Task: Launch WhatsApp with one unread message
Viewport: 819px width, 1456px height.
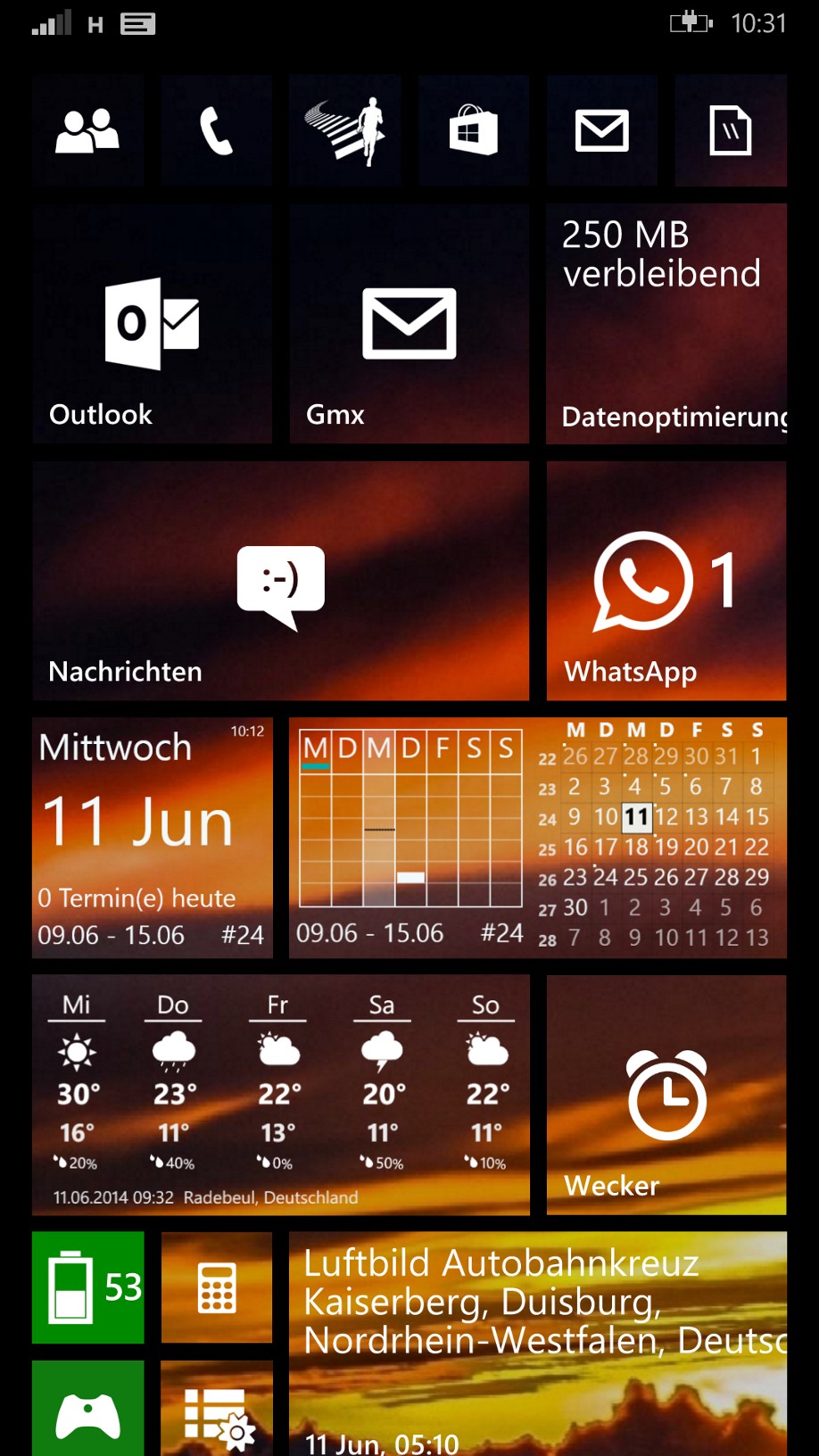Action: point(666,581)
